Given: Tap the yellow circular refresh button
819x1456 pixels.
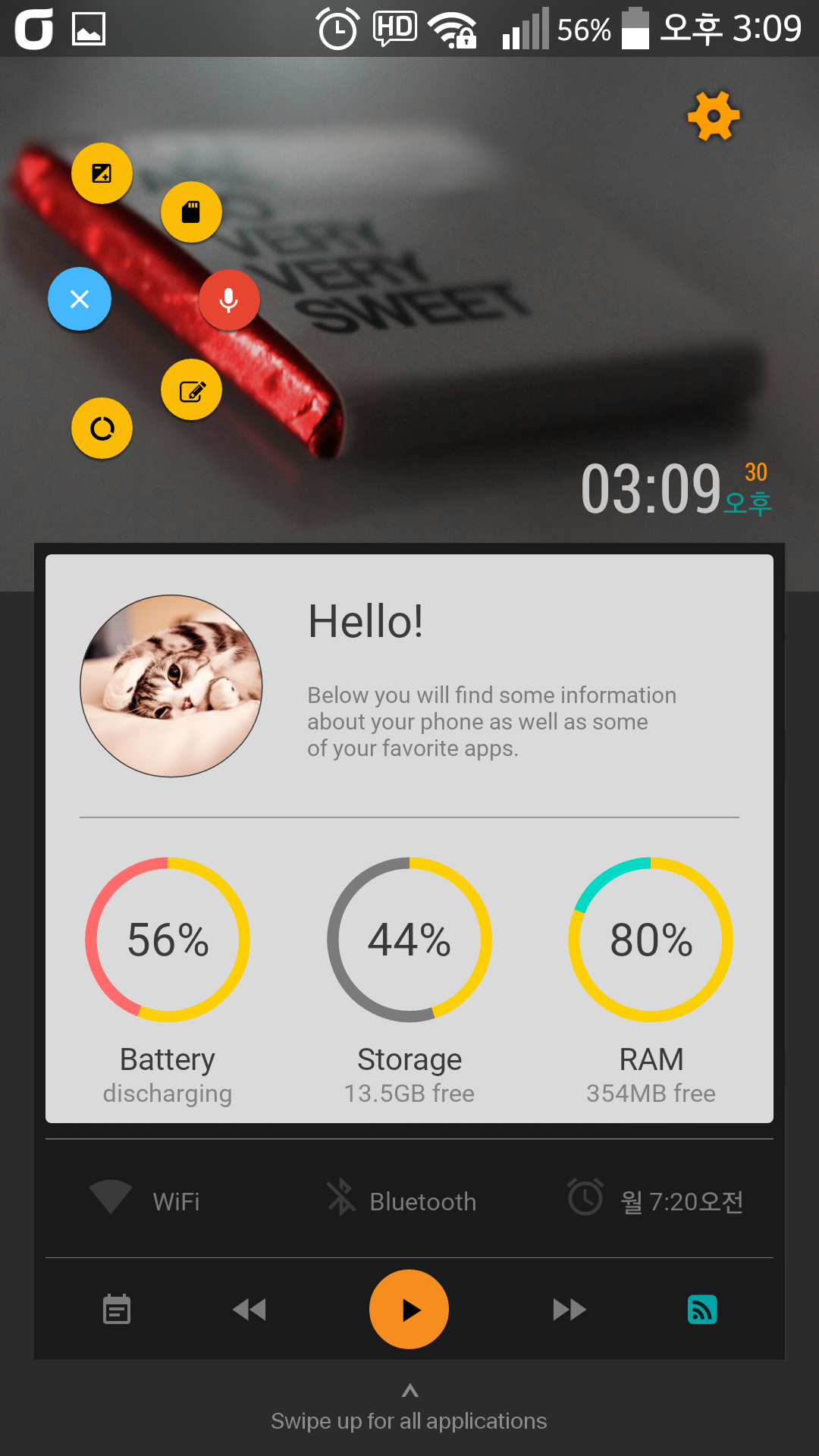Looking at the screenshot, I should pyautogui.click(x=102, y=428).
